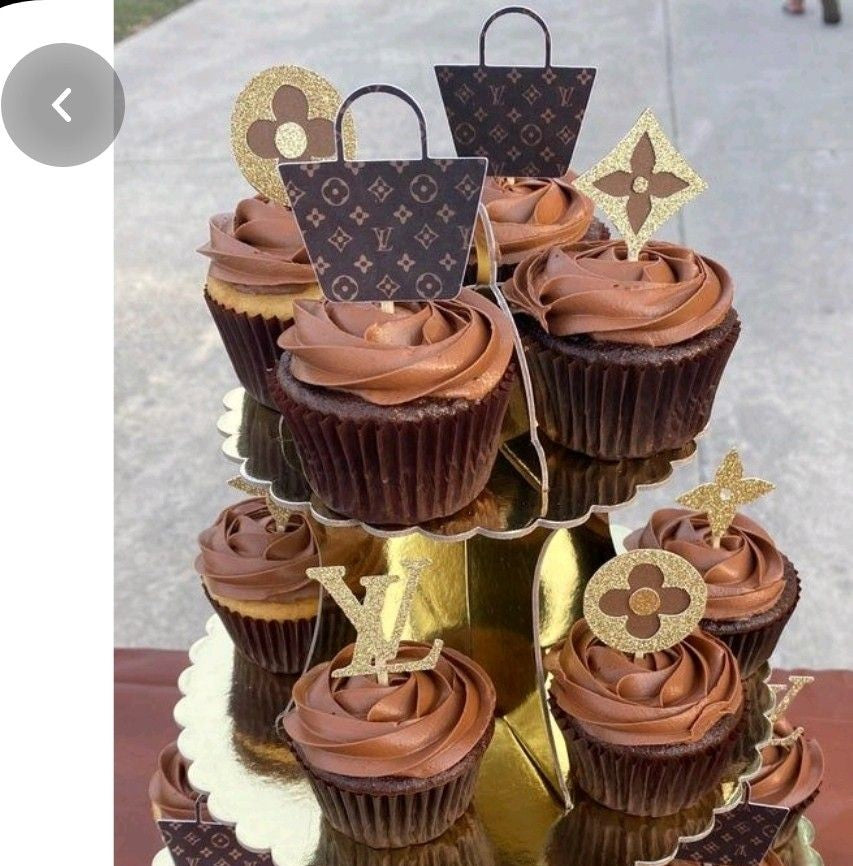Tap the back arrow button
Viewport: 853px width, 866px height.
pos(62,104)
